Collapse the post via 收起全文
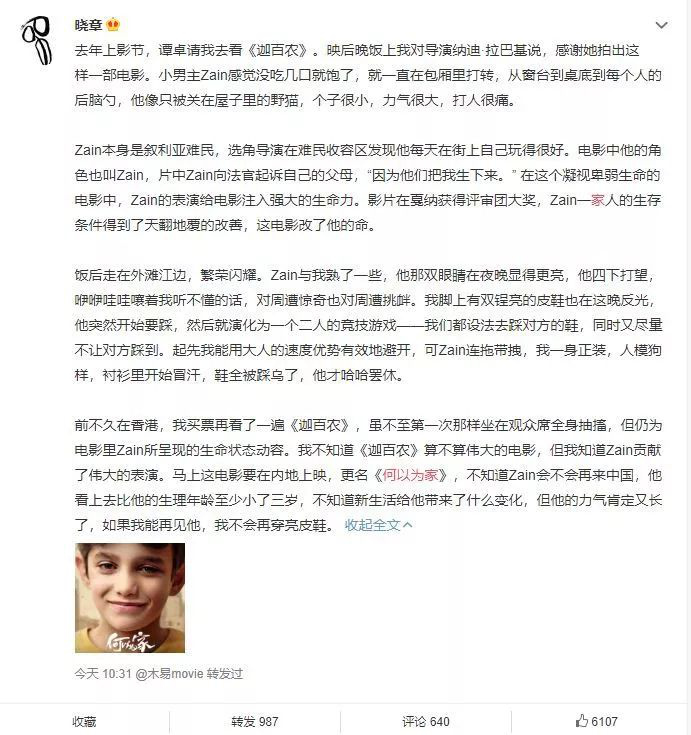 (x=378, y=525)
